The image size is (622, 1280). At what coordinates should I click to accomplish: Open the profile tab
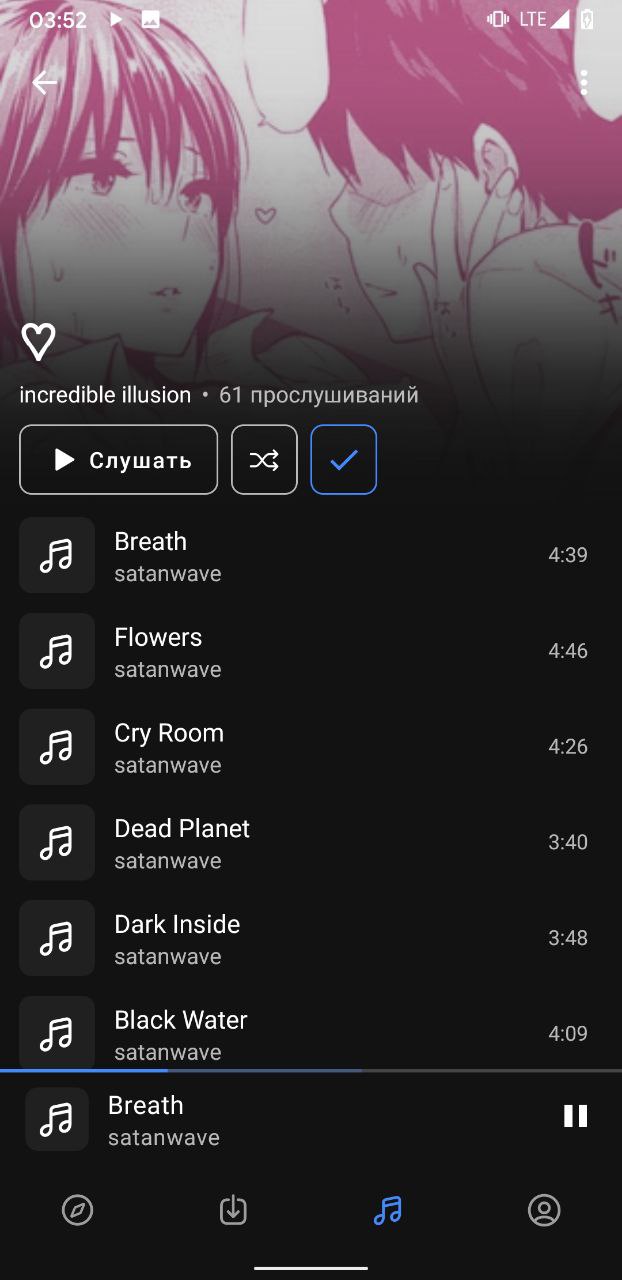coord(544,1211)
